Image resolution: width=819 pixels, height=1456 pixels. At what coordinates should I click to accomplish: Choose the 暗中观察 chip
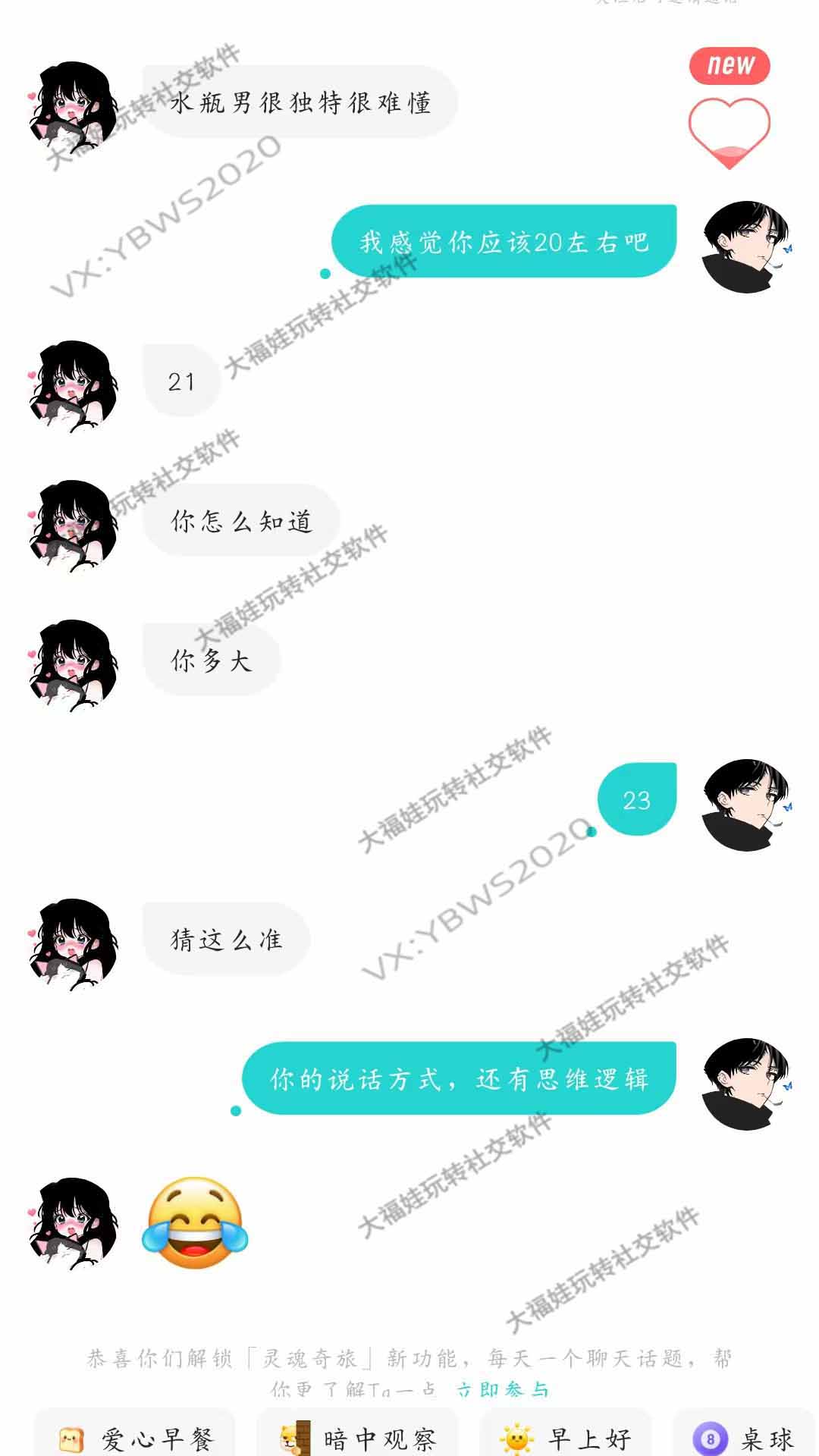[x=358, y=1438]
